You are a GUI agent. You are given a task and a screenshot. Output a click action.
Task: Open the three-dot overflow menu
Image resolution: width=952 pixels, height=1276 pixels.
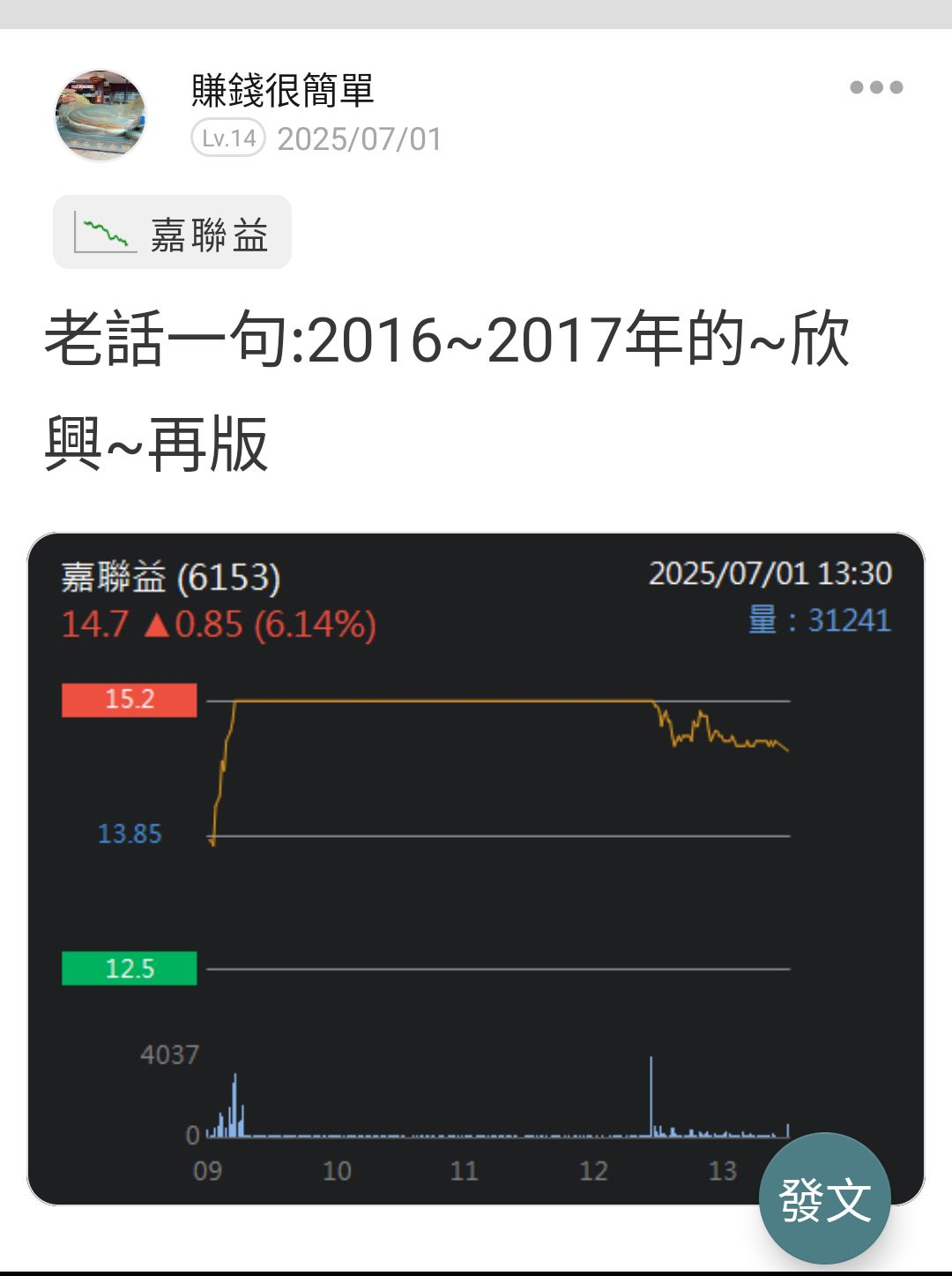[876, 87]
